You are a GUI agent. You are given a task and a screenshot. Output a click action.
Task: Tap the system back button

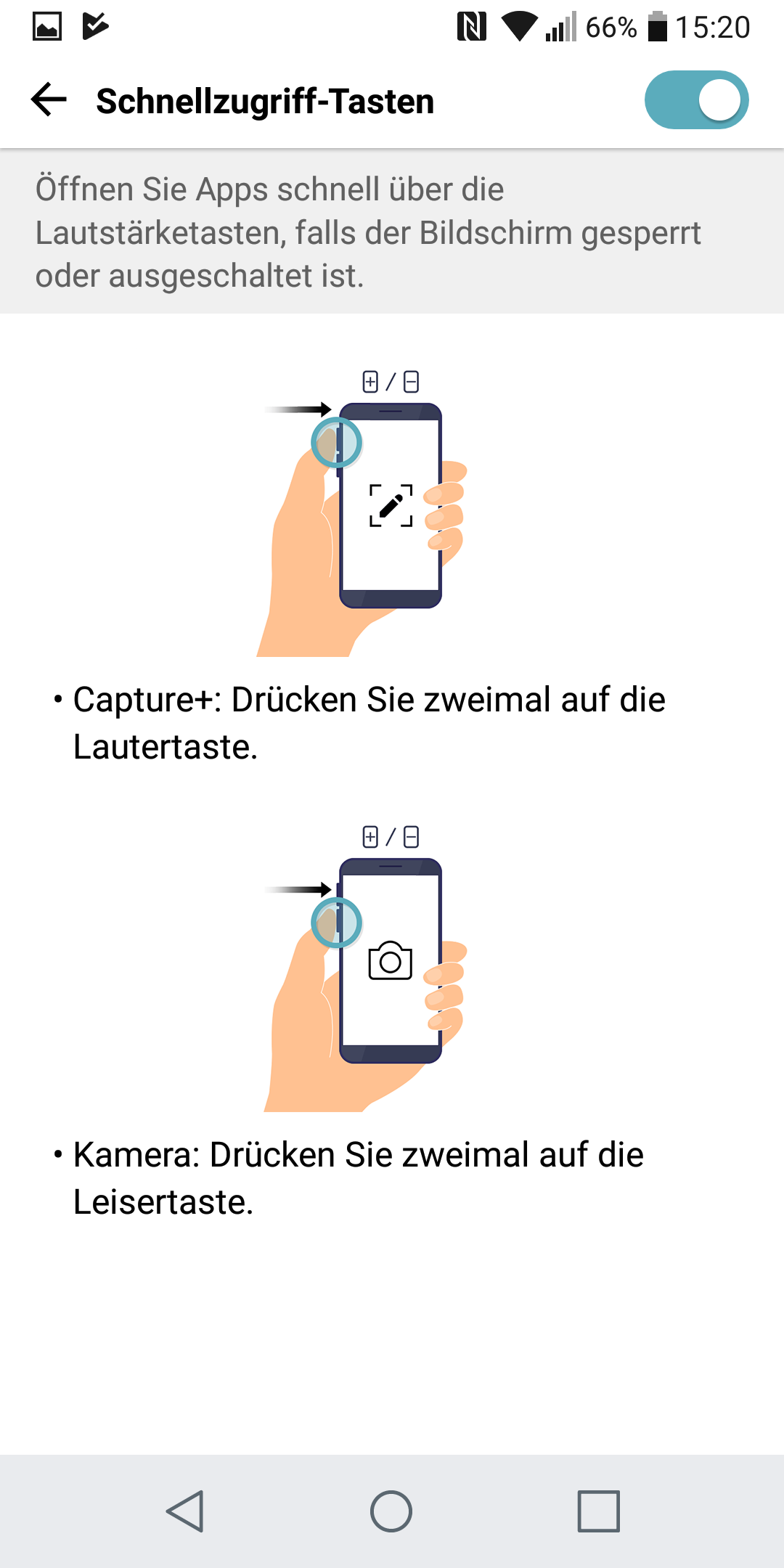pos(185,1511)
